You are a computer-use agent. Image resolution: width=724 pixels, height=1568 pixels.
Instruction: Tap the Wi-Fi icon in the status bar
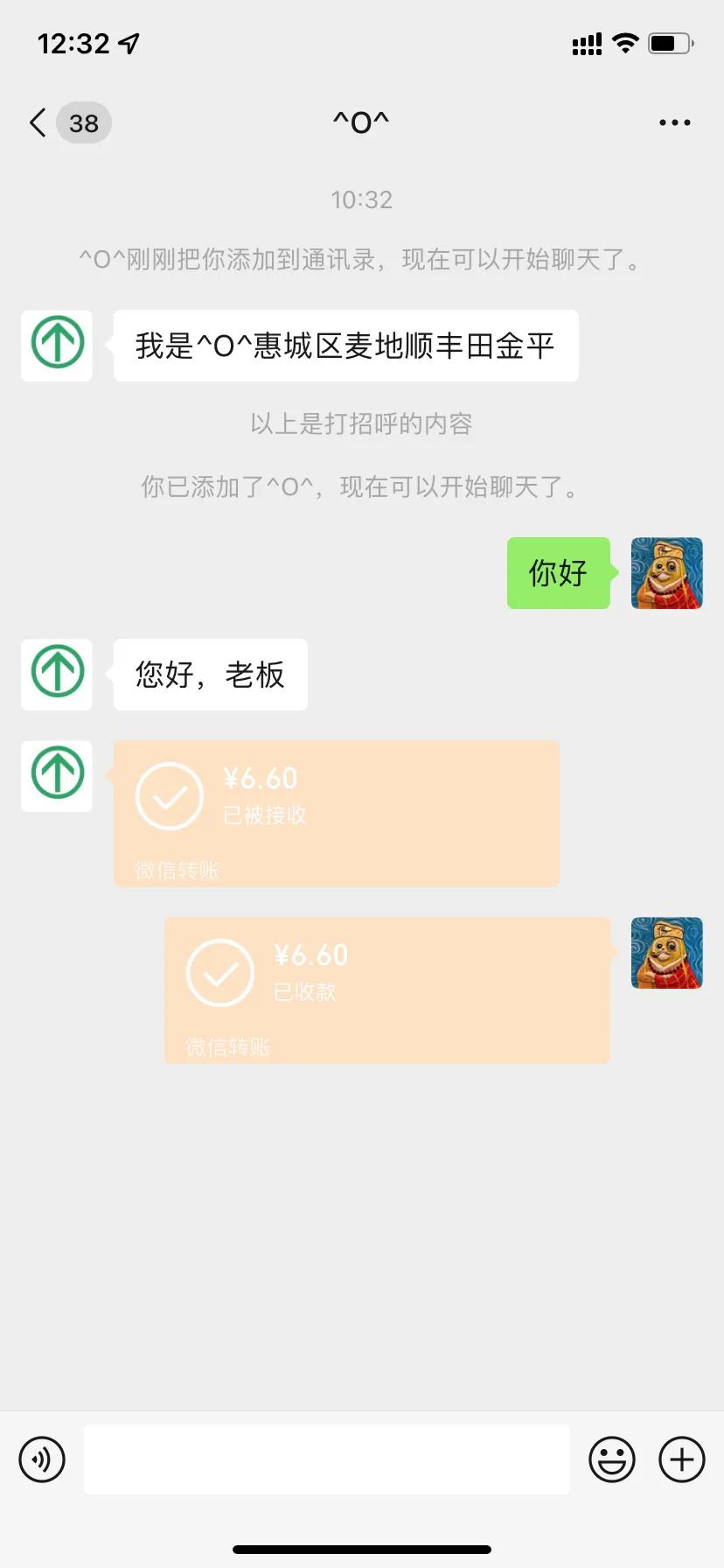(x=625, y=42)
